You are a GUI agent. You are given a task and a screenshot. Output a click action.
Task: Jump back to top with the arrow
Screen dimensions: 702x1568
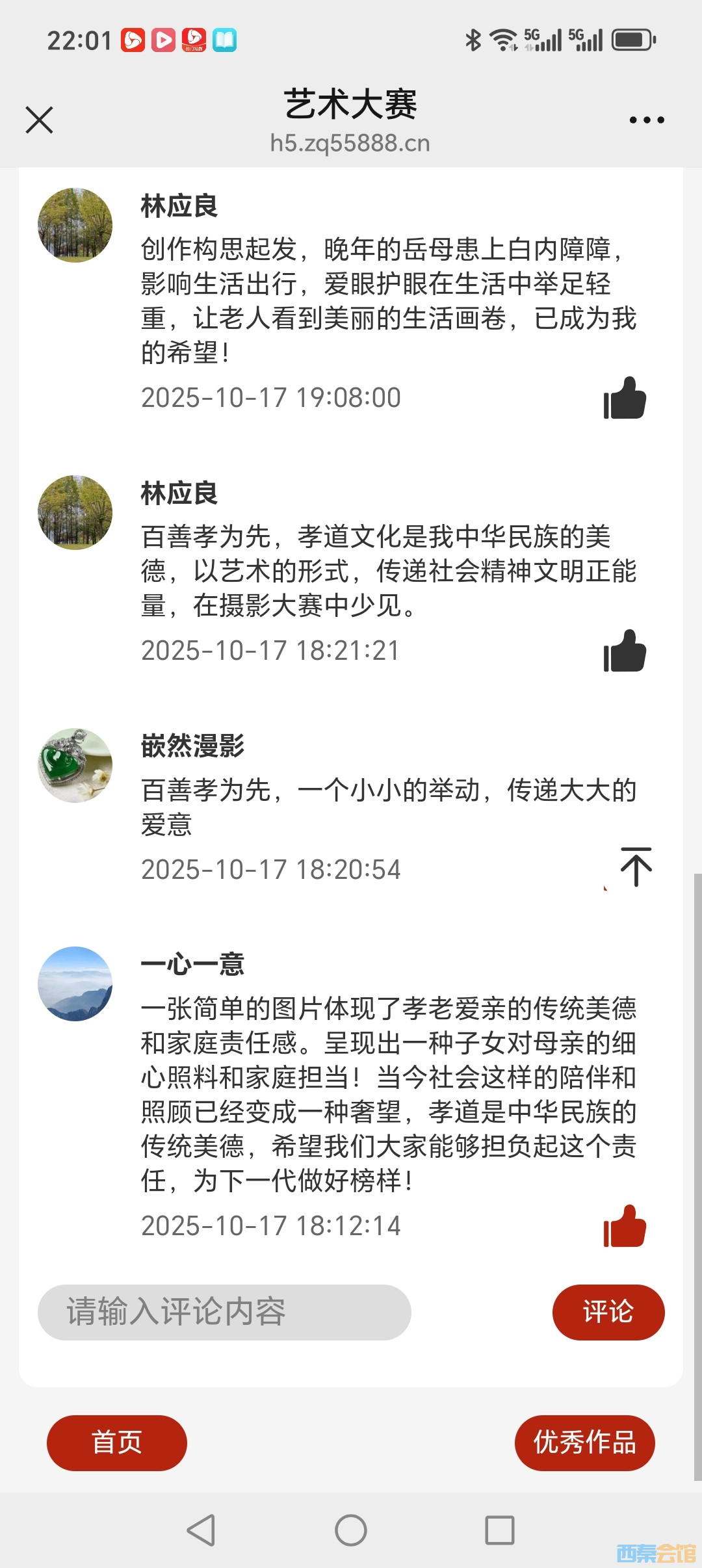636,867
